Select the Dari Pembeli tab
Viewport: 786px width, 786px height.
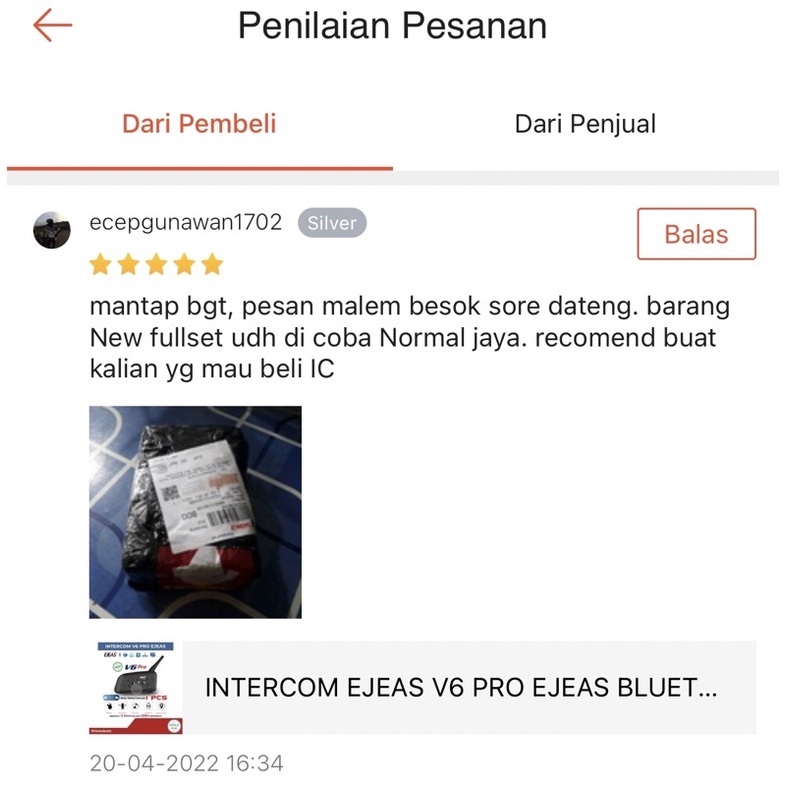[199, 124]
